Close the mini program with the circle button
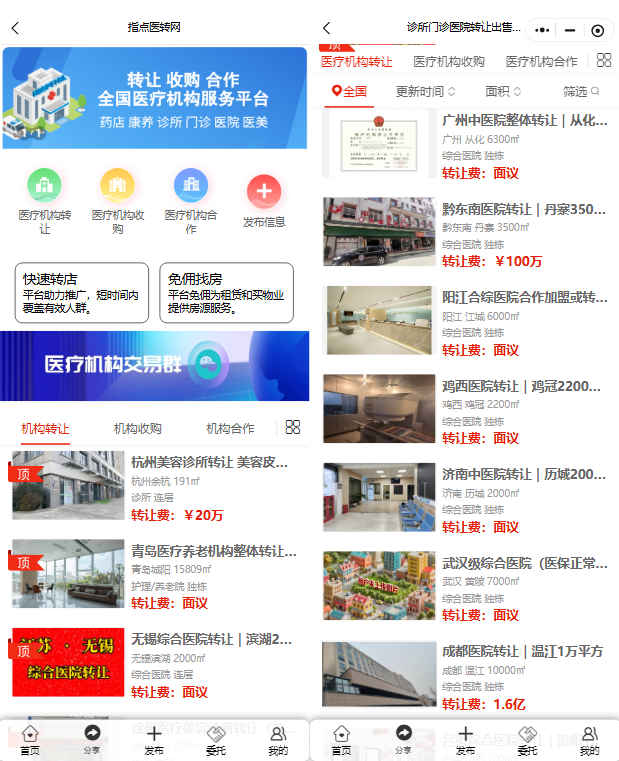 [598, 30]
